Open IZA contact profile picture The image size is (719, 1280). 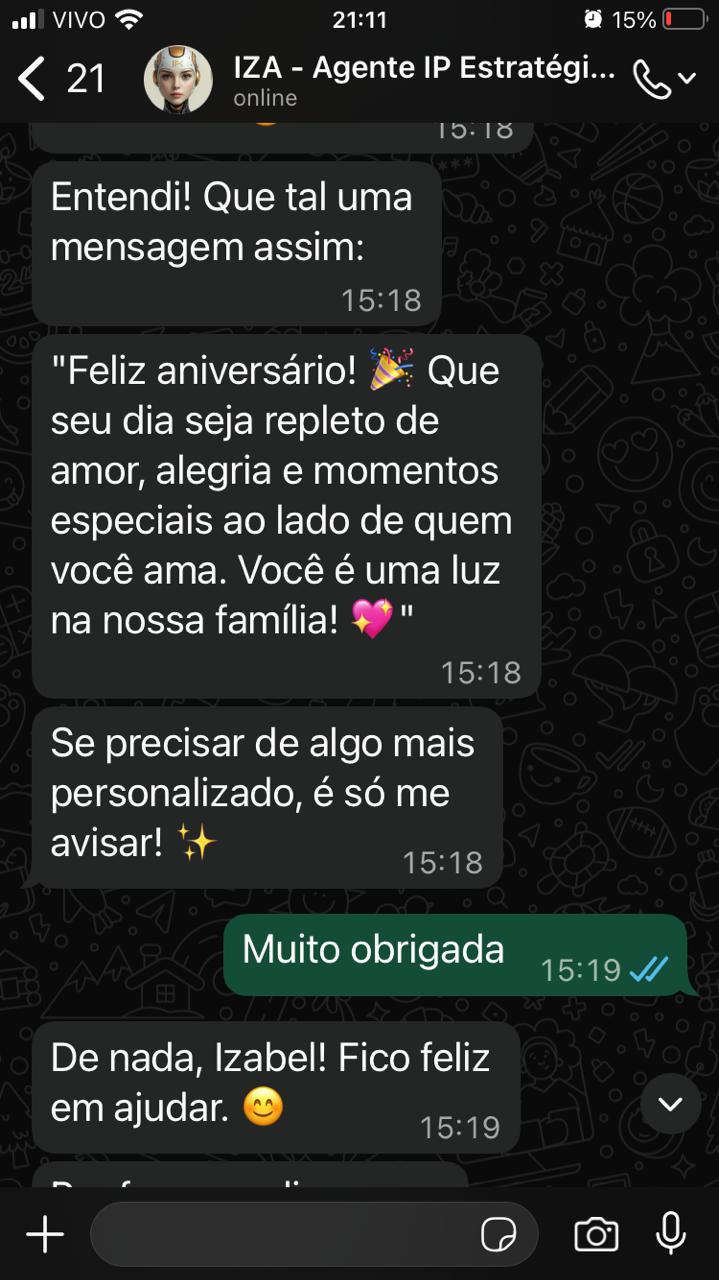click(178, 79)
